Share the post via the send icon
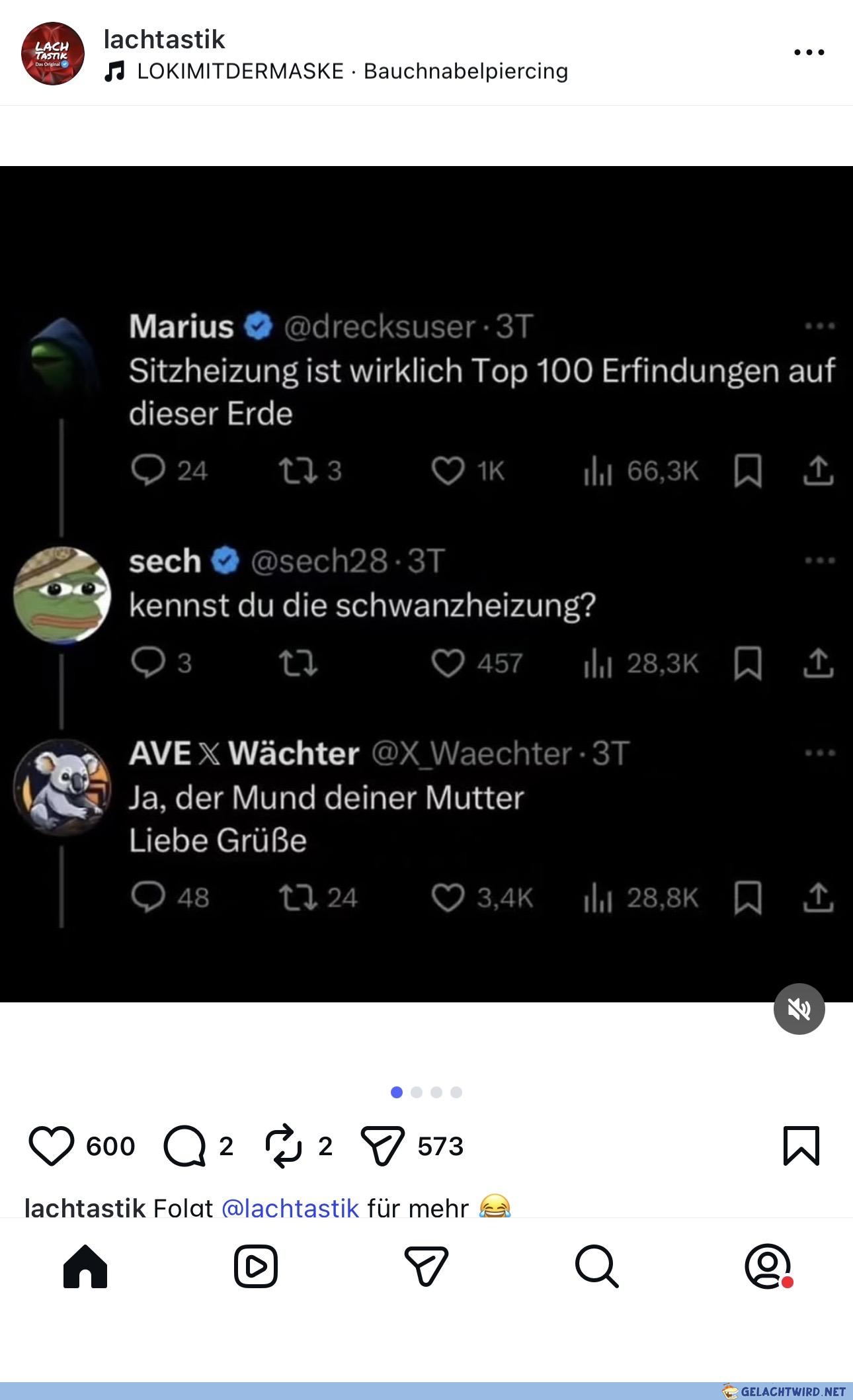Viewport: 853px width, 1400px height. (x=382, y=1146)
